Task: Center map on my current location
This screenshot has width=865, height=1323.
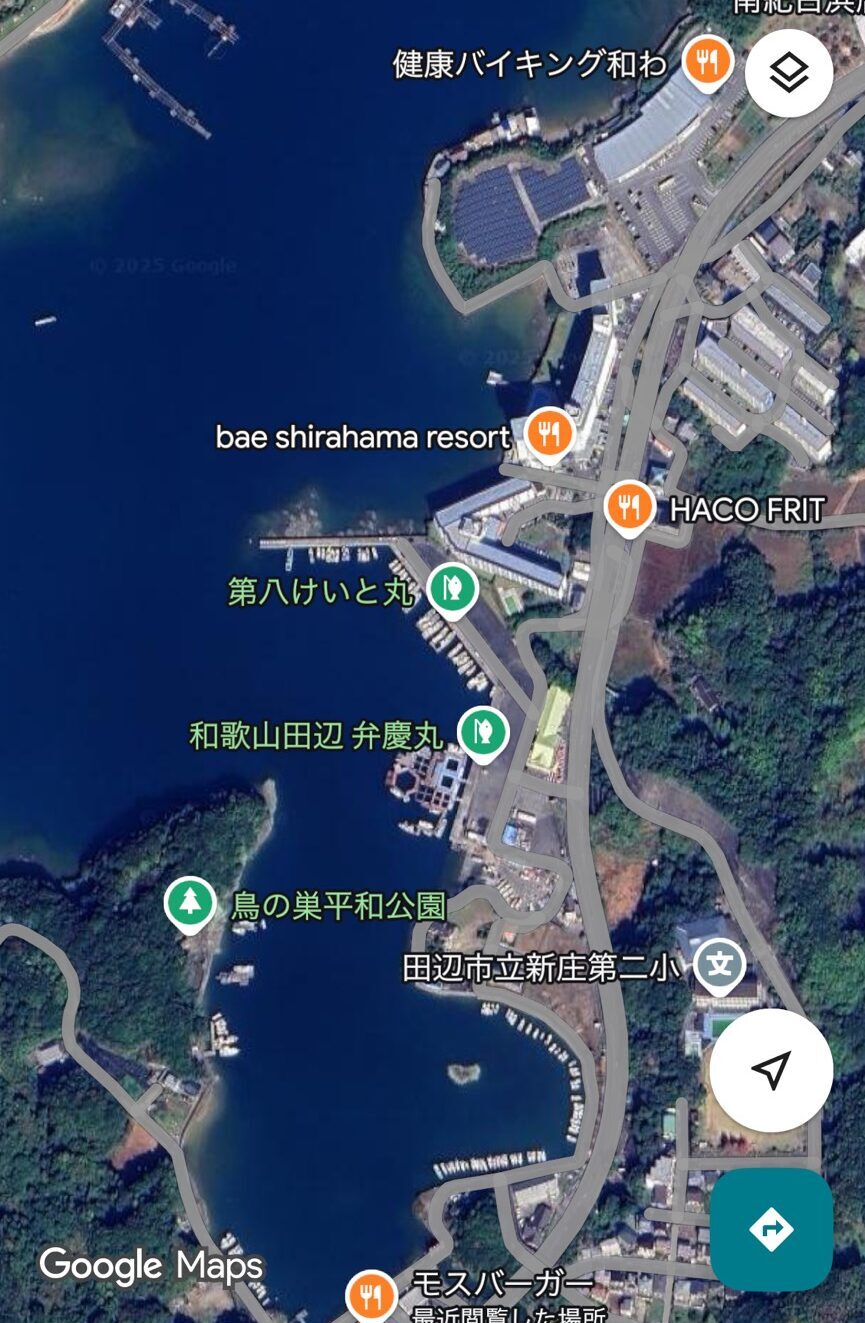Action: click(771, 1069)
